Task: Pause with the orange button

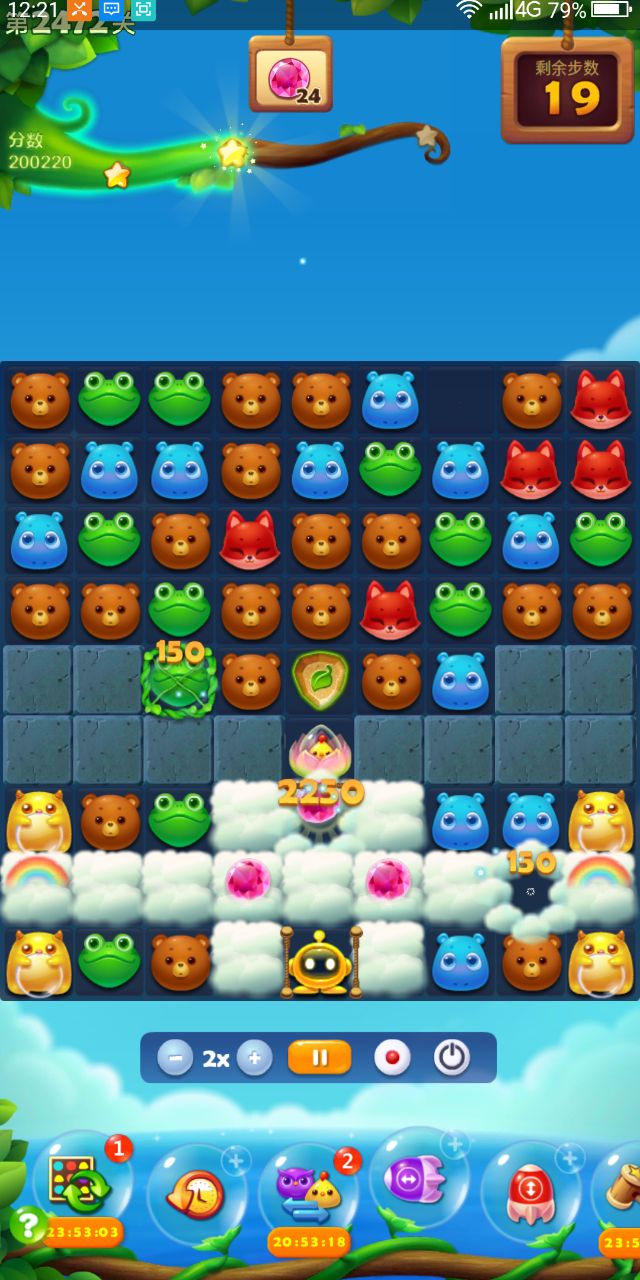Action: coord(320,1057)
